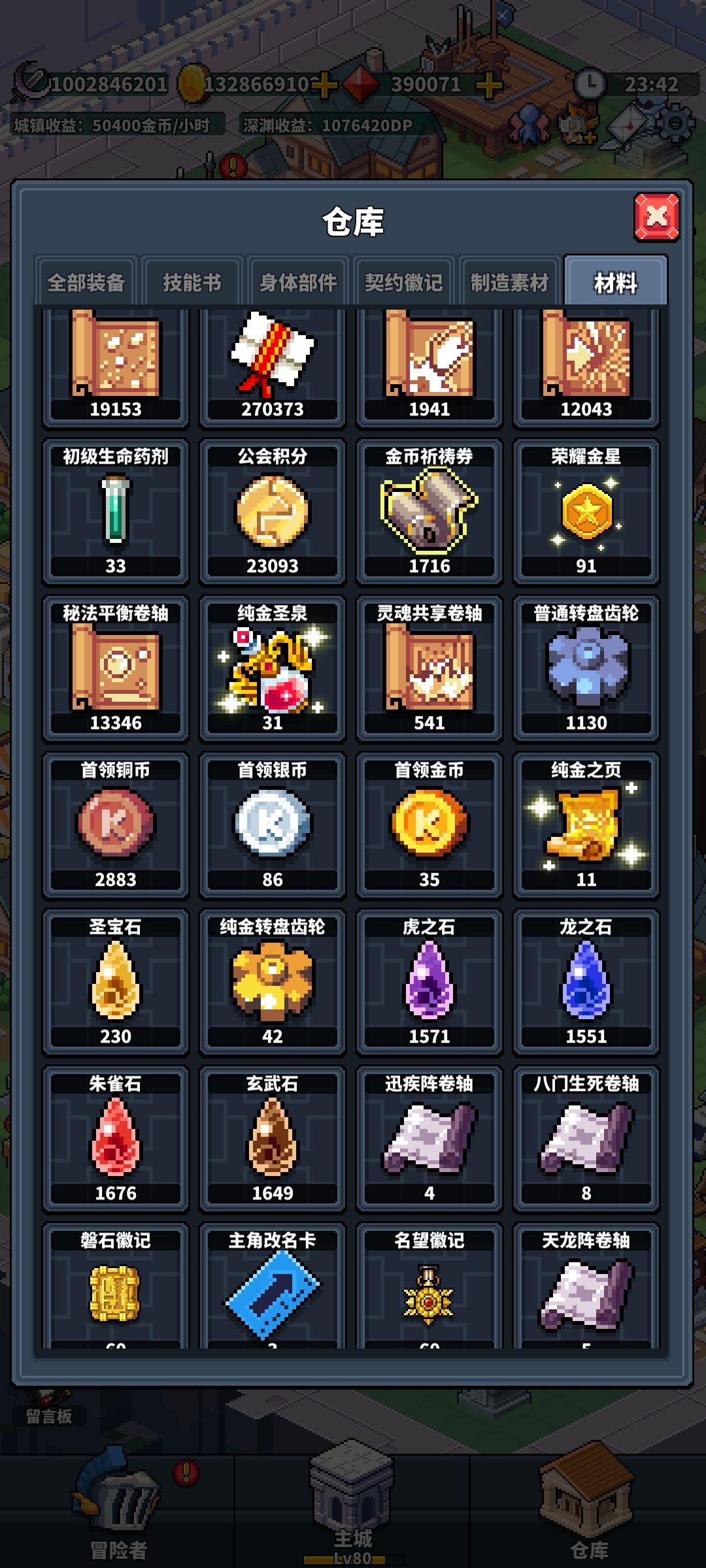Open the 纯金圣泉 item
Screen dimensions: 706x1568
[x=273, y=668]
